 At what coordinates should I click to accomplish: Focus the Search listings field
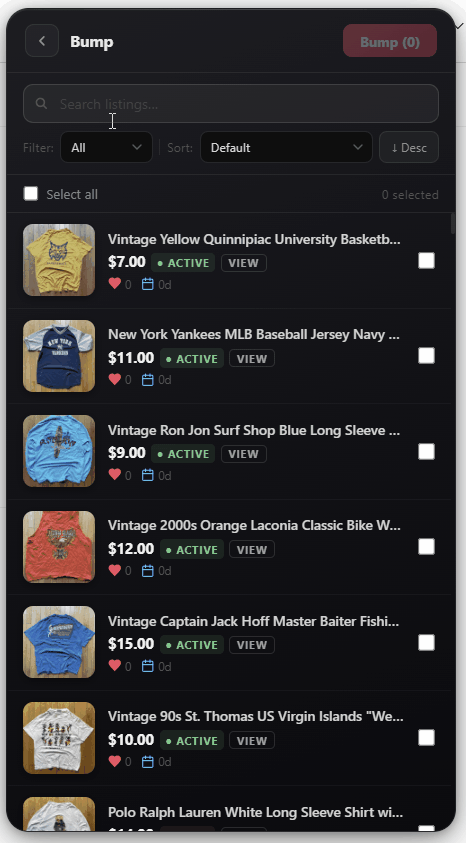[x=231, y=103]
